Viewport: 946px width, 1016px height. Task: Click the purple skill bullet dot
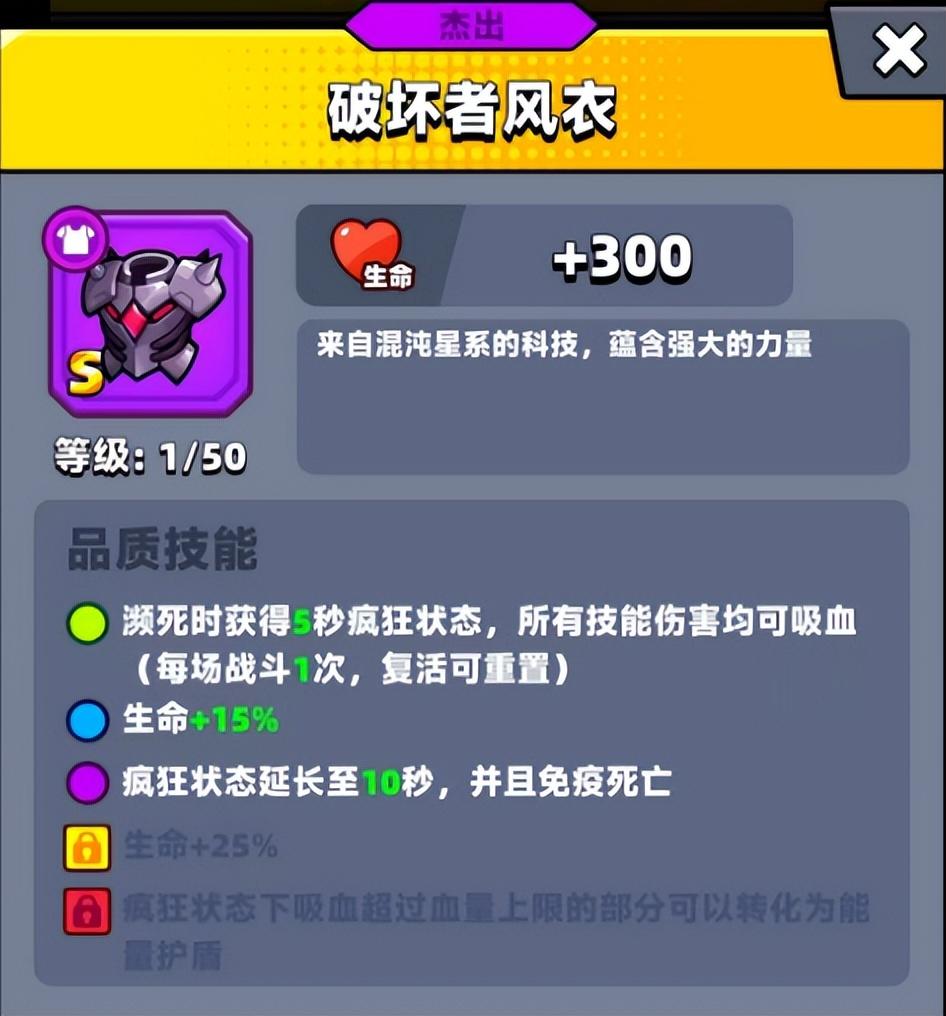88,782
